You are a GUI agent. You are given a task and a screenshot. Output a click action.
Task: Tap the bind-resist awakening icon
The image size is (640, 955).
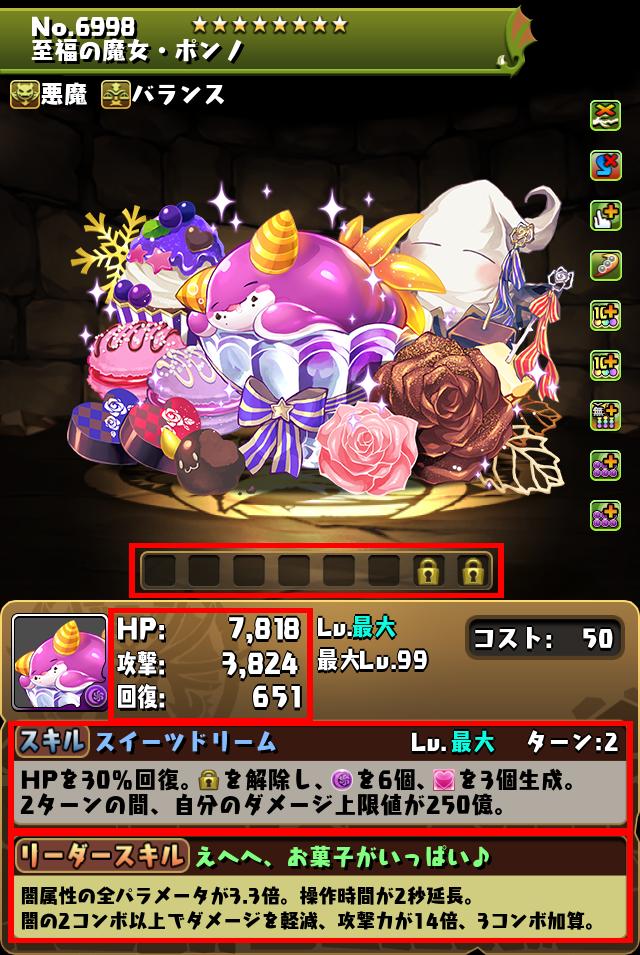[x=605, y=114]
